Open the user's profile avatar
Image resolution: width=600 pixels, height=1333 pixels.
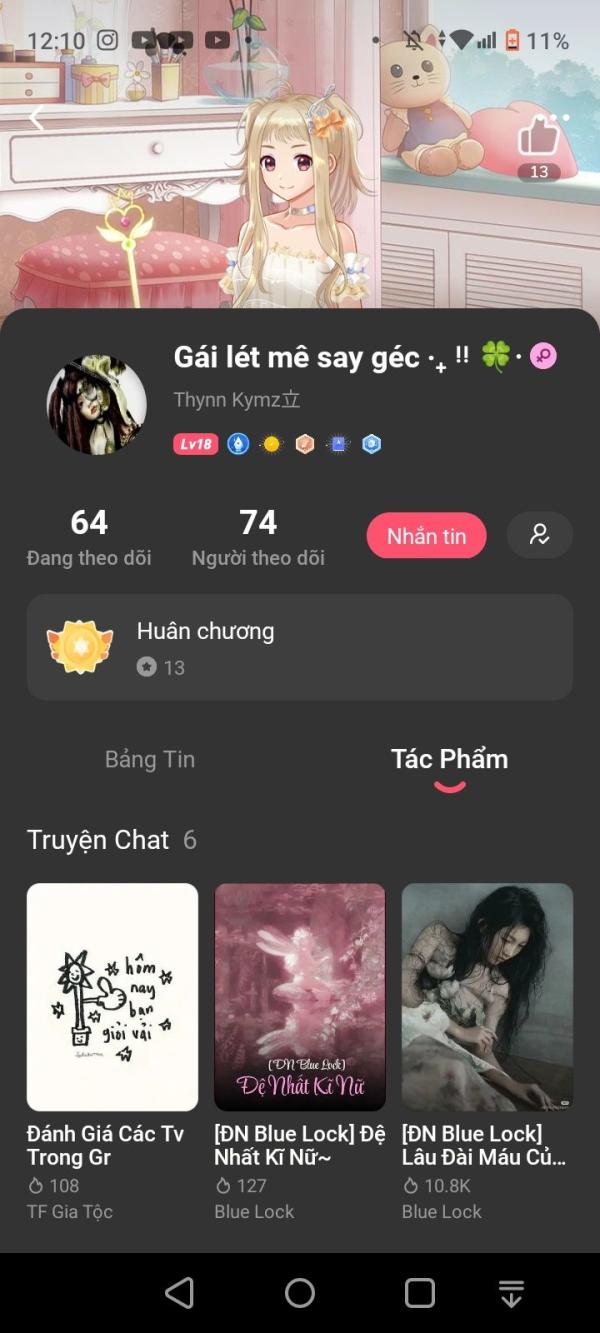point(97,405)
